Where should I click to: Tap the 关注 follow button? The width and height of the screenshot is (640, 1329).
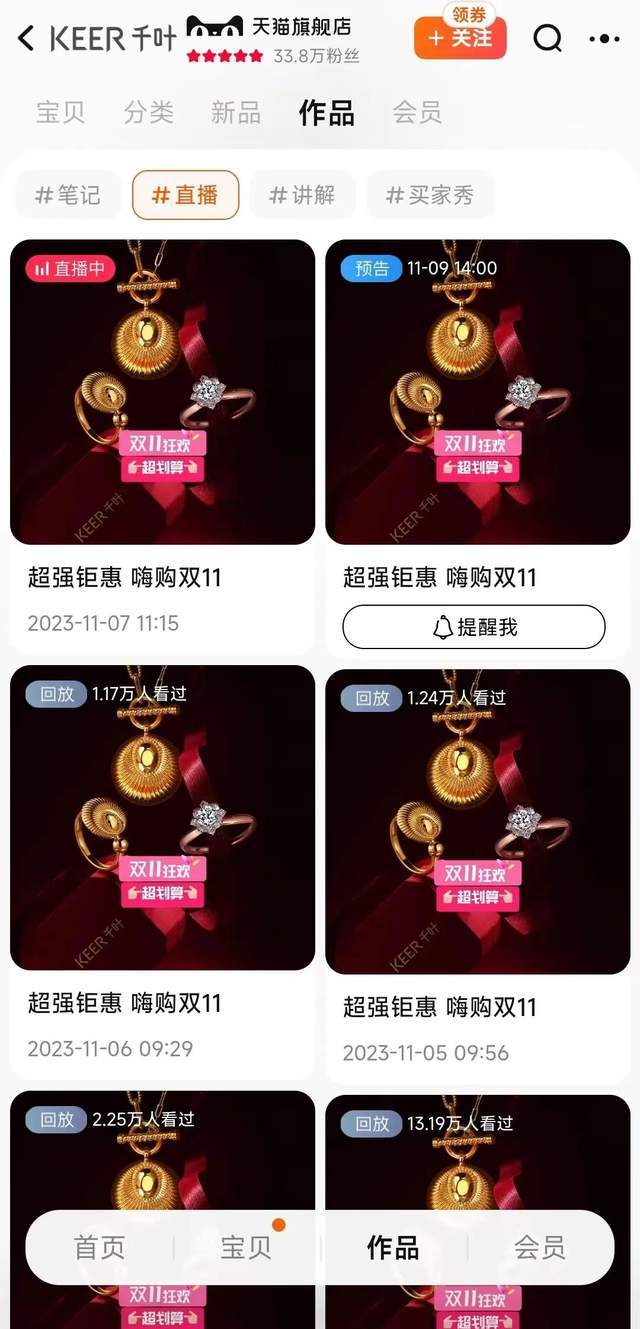[460, 39]
